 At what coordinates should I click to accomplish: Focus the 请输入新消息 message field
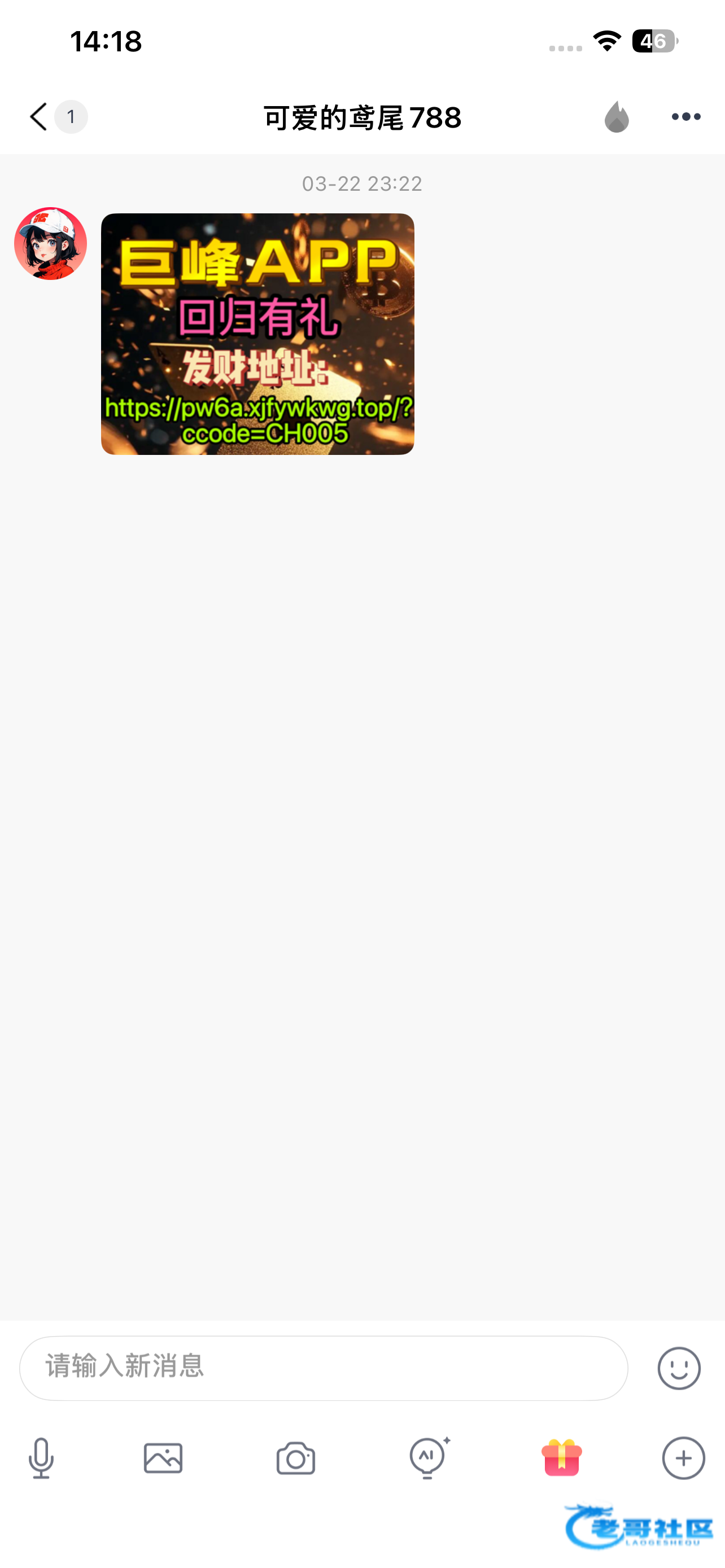coord(323,1368)
